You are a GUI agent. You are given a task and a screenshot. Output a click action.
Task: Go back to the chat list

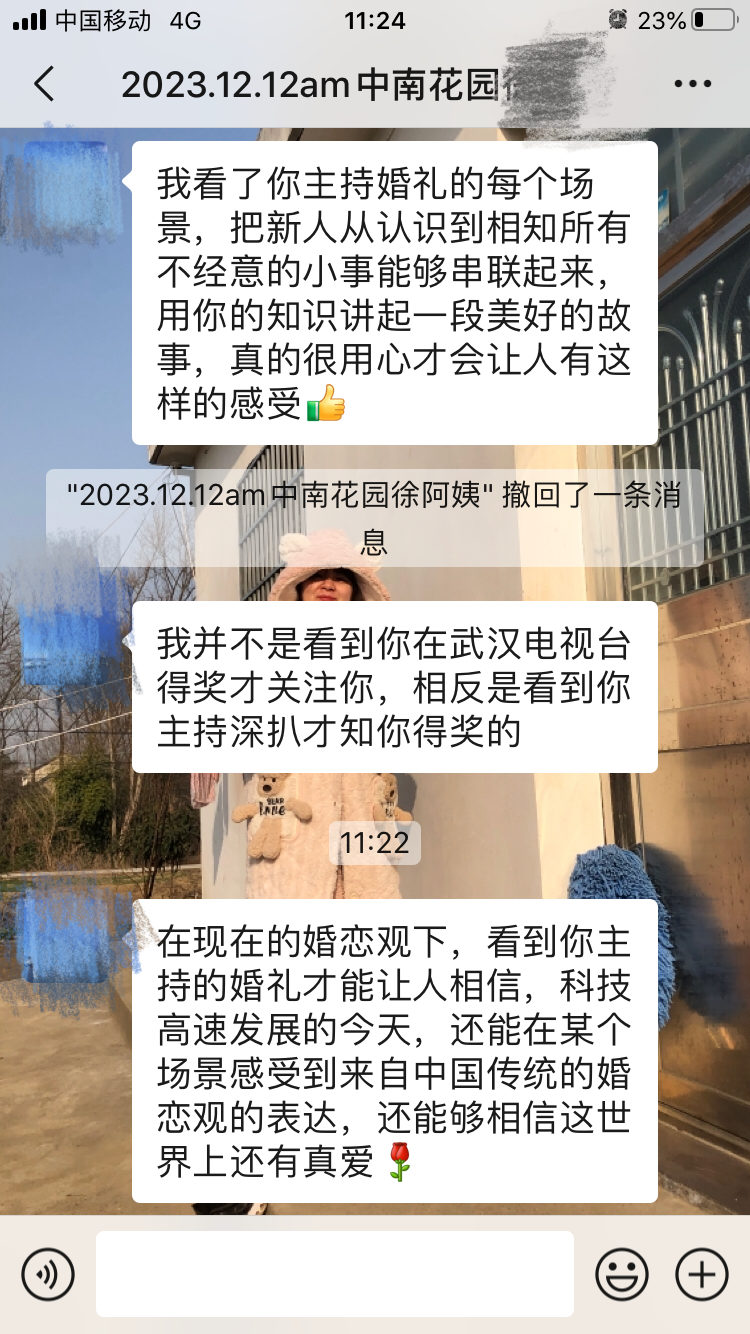44,84
